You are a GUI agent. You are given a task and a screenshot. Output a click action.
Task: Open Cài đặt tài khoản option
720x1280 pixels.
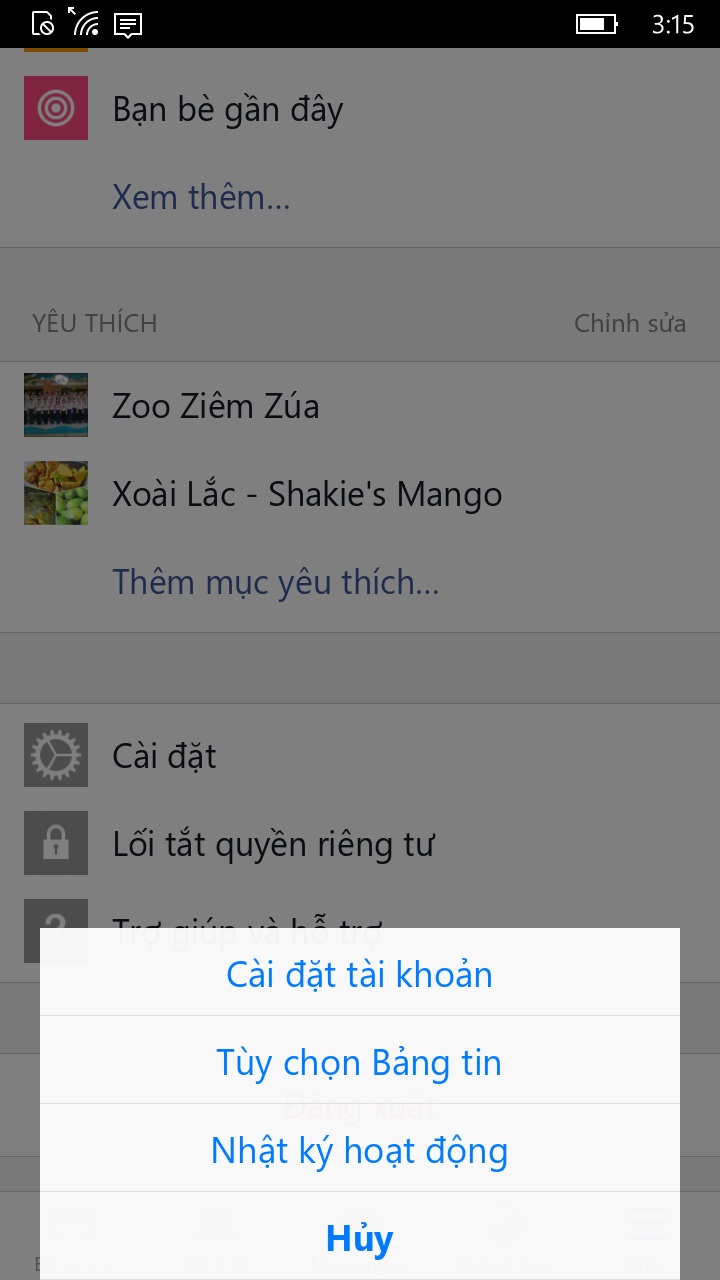tap(360, 973)
